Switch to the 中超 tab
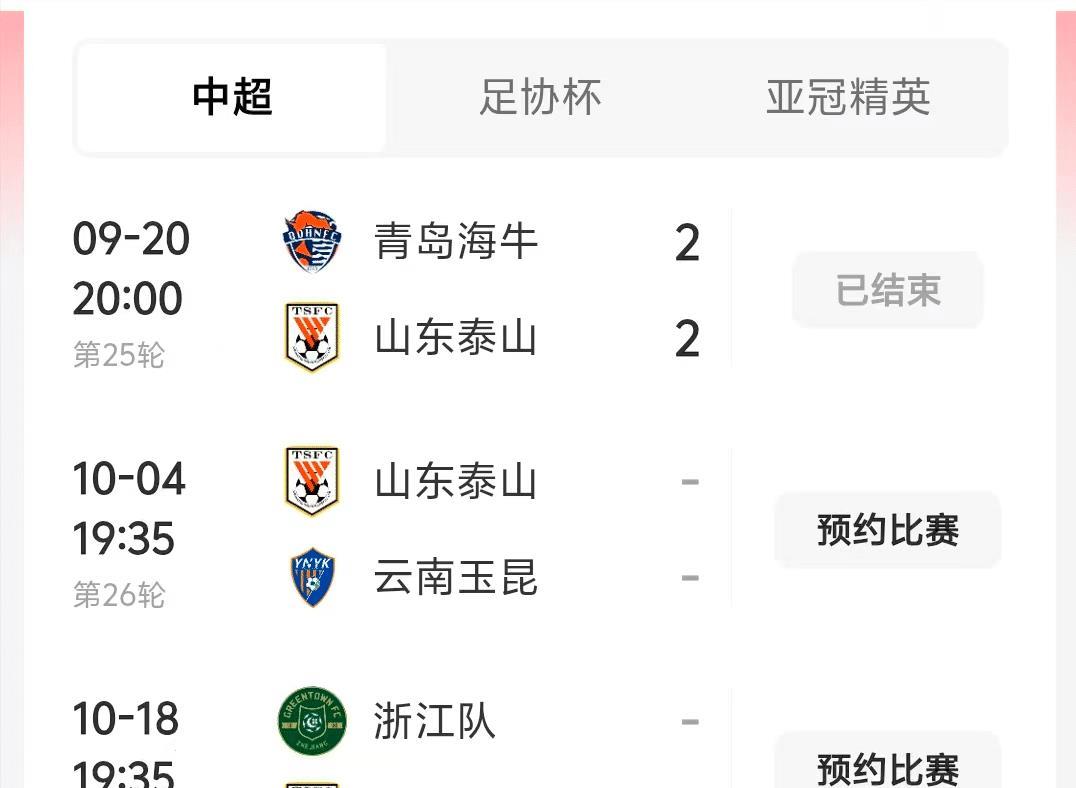The height and width of the screenshot is (788, 1076). tap(232, 98)
